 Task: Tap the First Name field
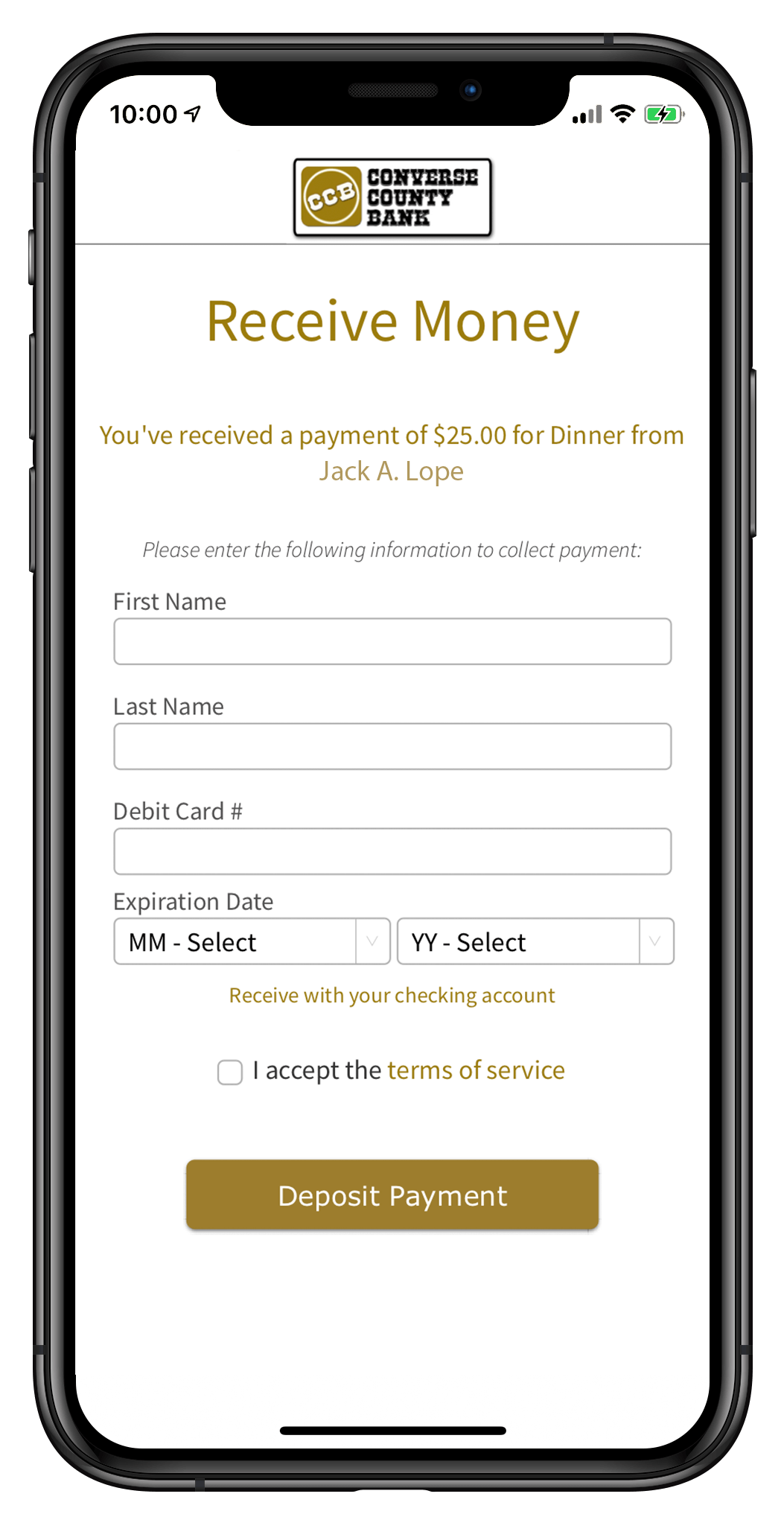(392, 641)
